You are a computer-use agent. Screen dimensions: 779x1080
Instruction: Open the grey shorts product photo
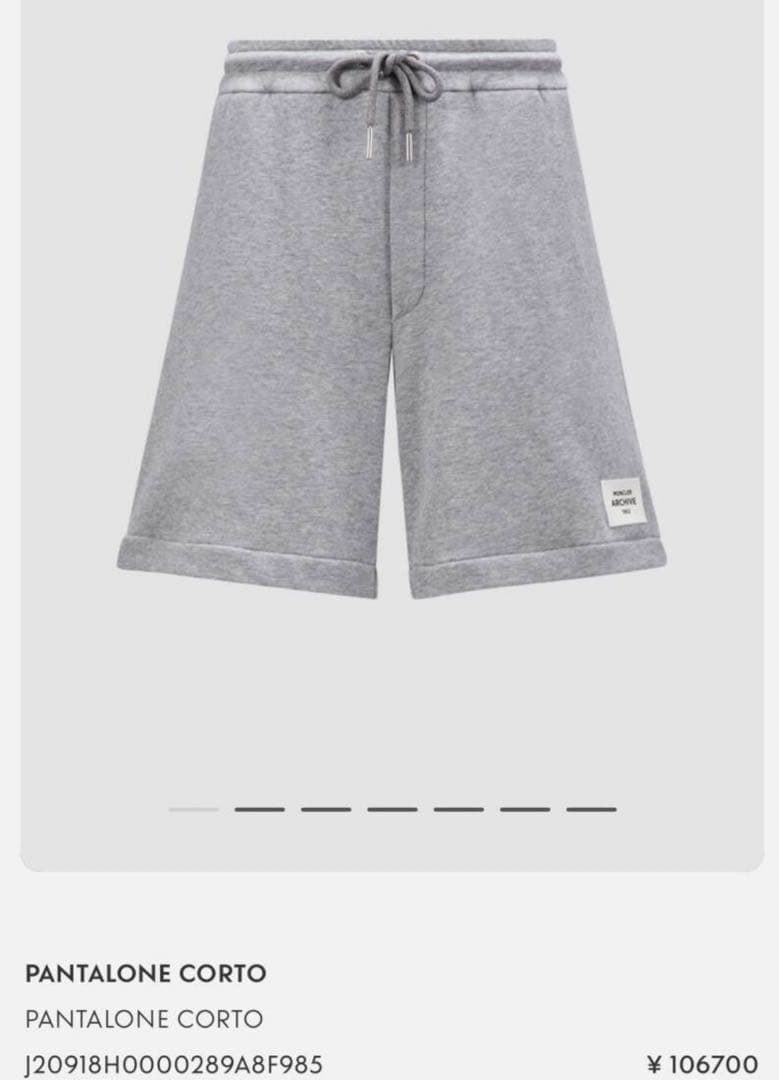tap(391, 320)
